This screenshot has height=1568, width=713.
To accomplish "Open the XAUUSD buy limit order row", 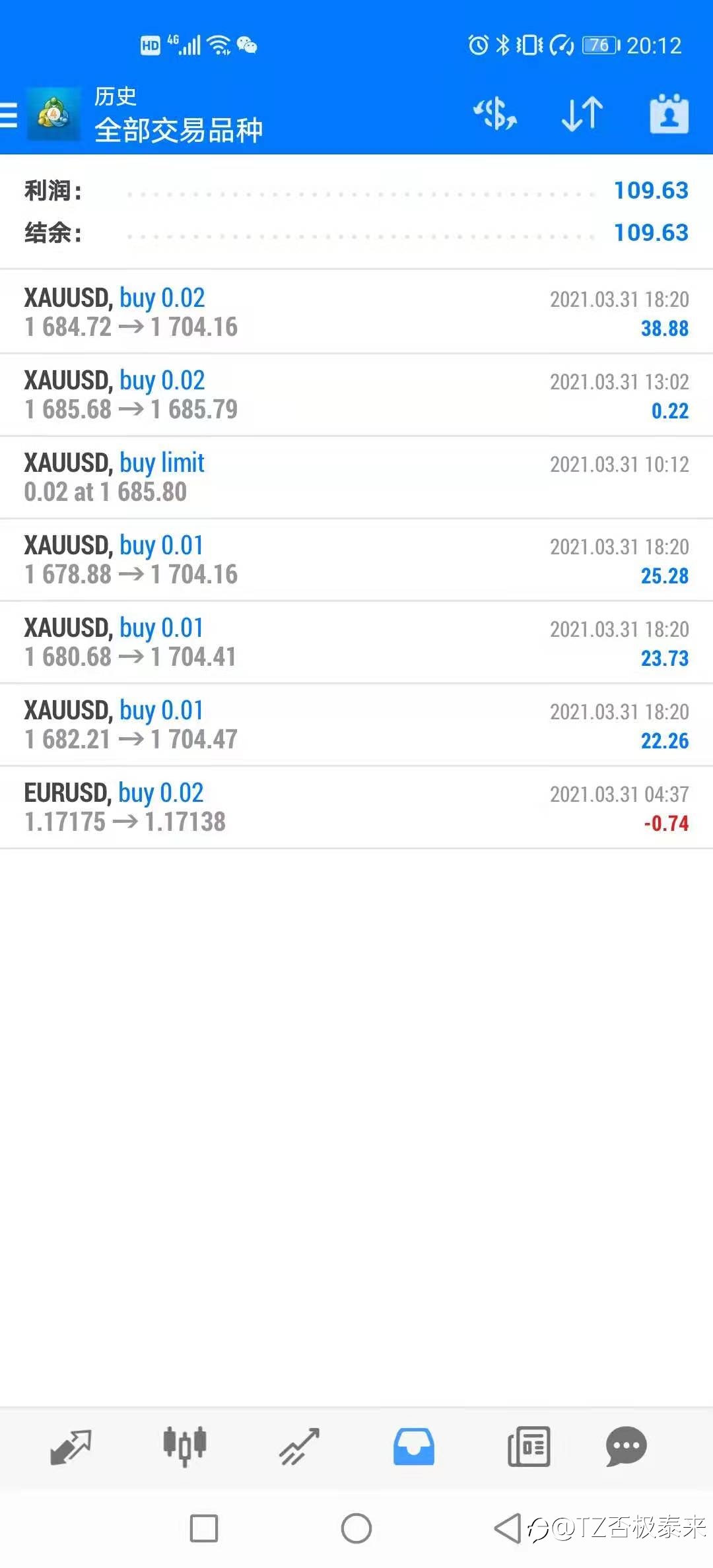I will point(356,477).
